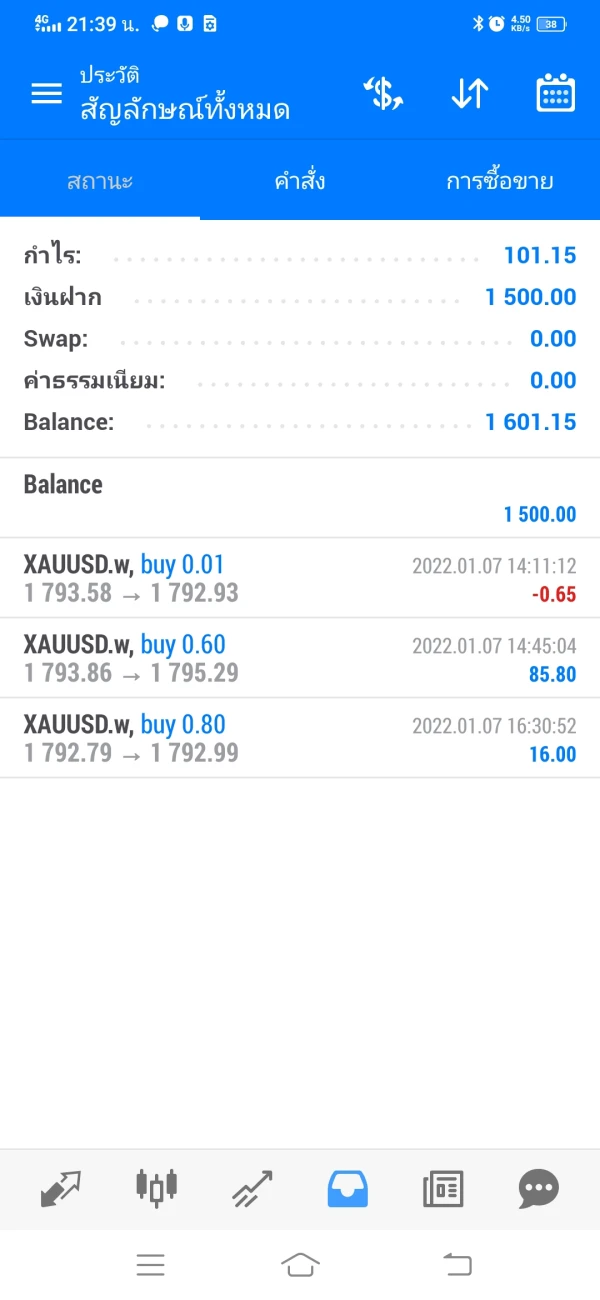The image size is (600, 1300).
Task: Open the hamburger drawer menu
Action: 46,94
